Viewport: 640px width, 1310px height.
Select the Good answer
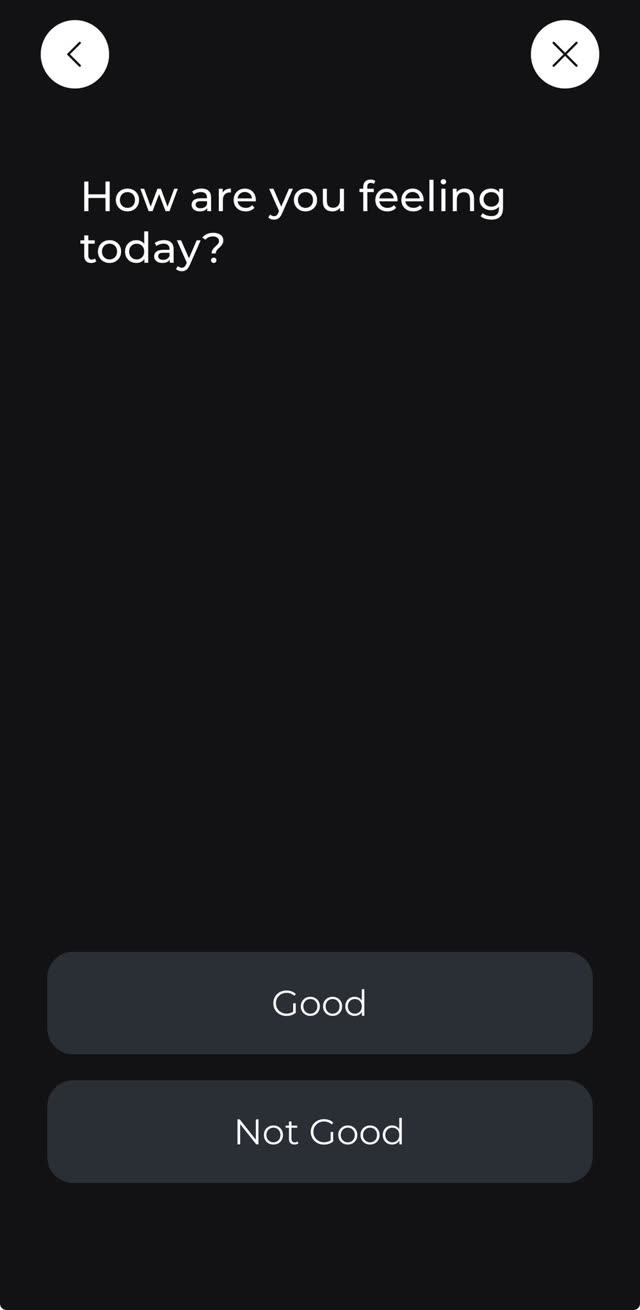click(320, 1003)
